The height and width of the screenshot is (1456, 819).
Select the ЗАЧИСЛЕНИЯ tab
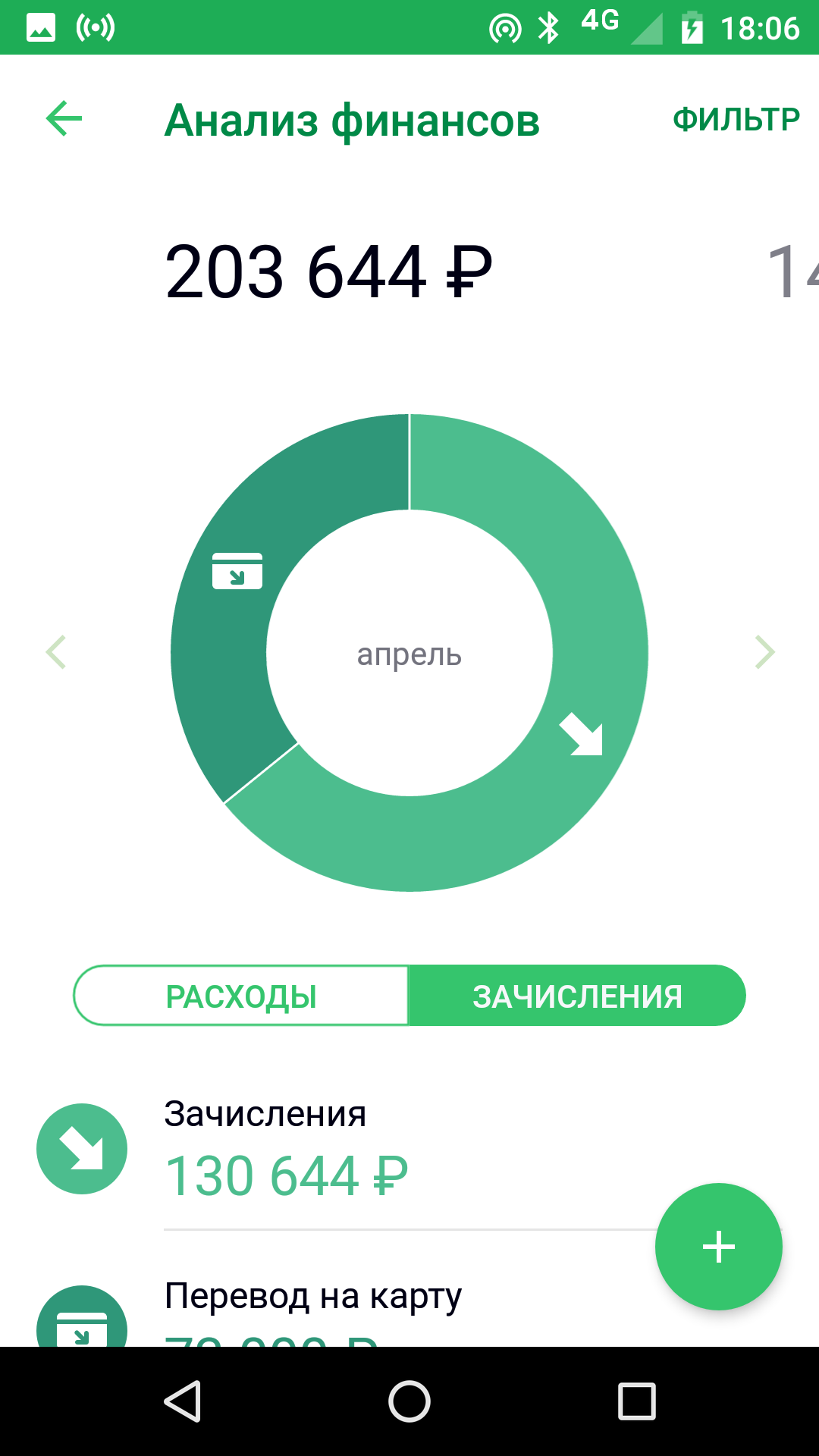(x=577, y=996)
